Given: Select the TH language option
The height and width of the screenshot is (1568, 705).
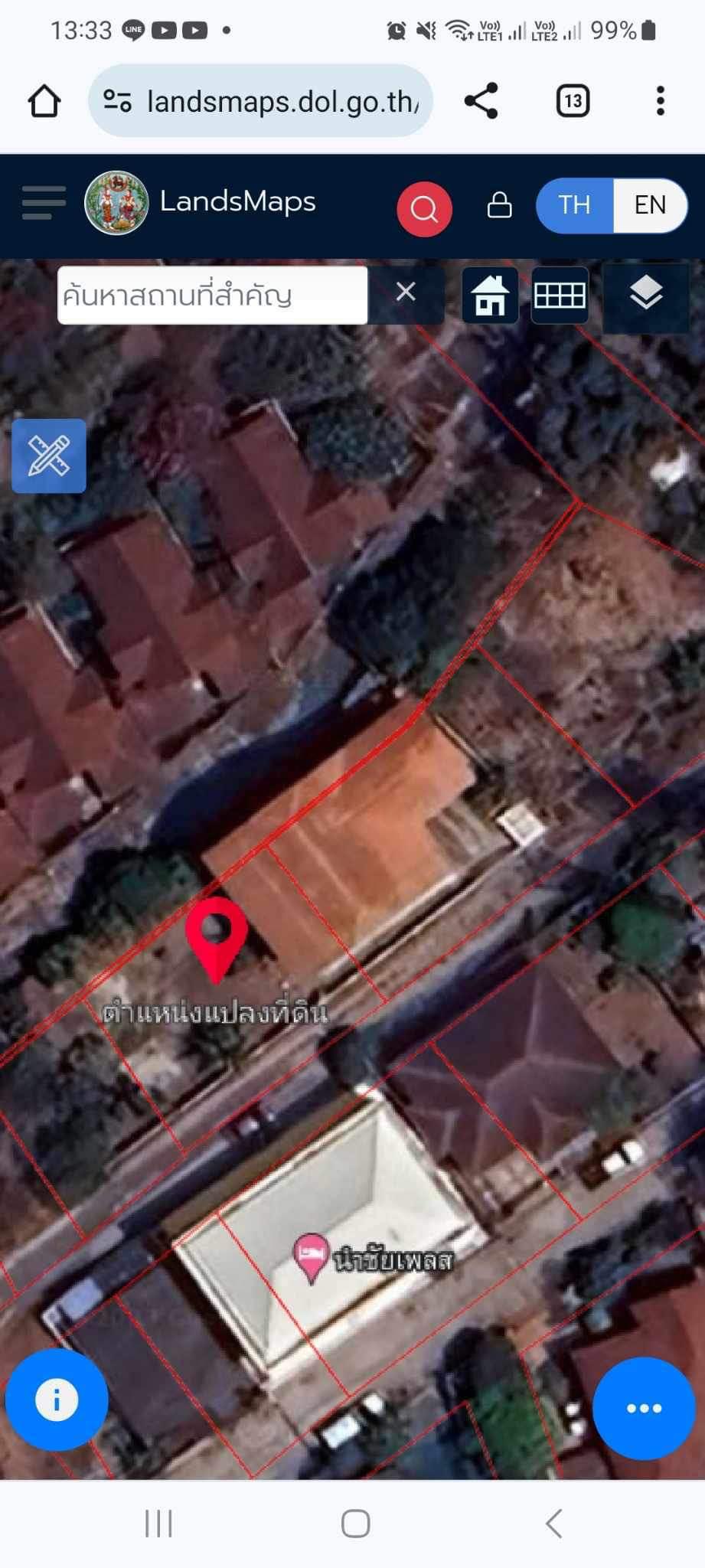Looking at the screenshot, I should (574, 205).
